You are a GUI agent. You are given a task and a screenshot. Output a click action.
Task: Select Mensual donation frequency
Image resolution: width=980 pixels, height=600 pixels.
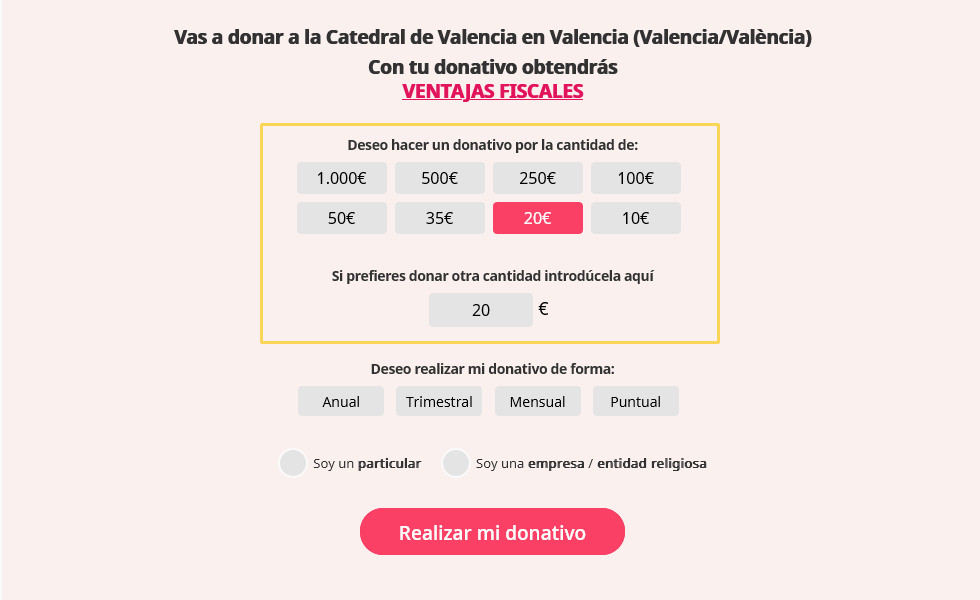537,401
